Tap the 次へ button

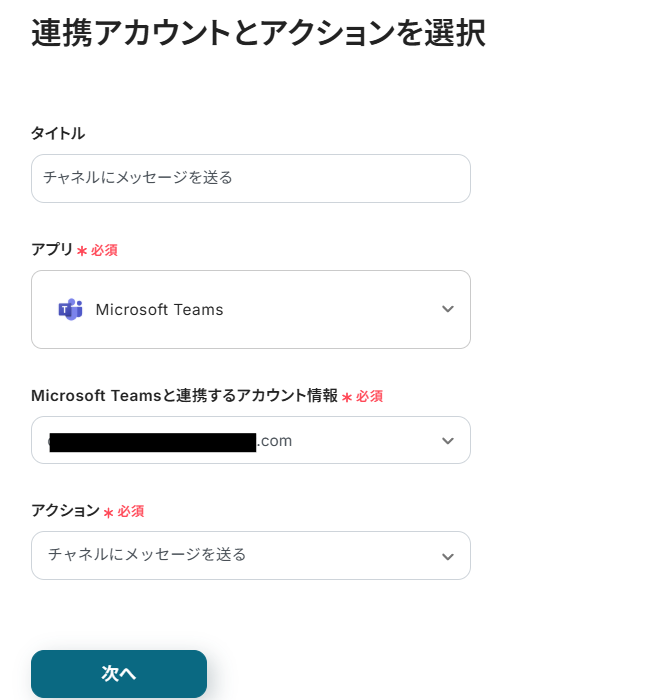pos(119,674)
